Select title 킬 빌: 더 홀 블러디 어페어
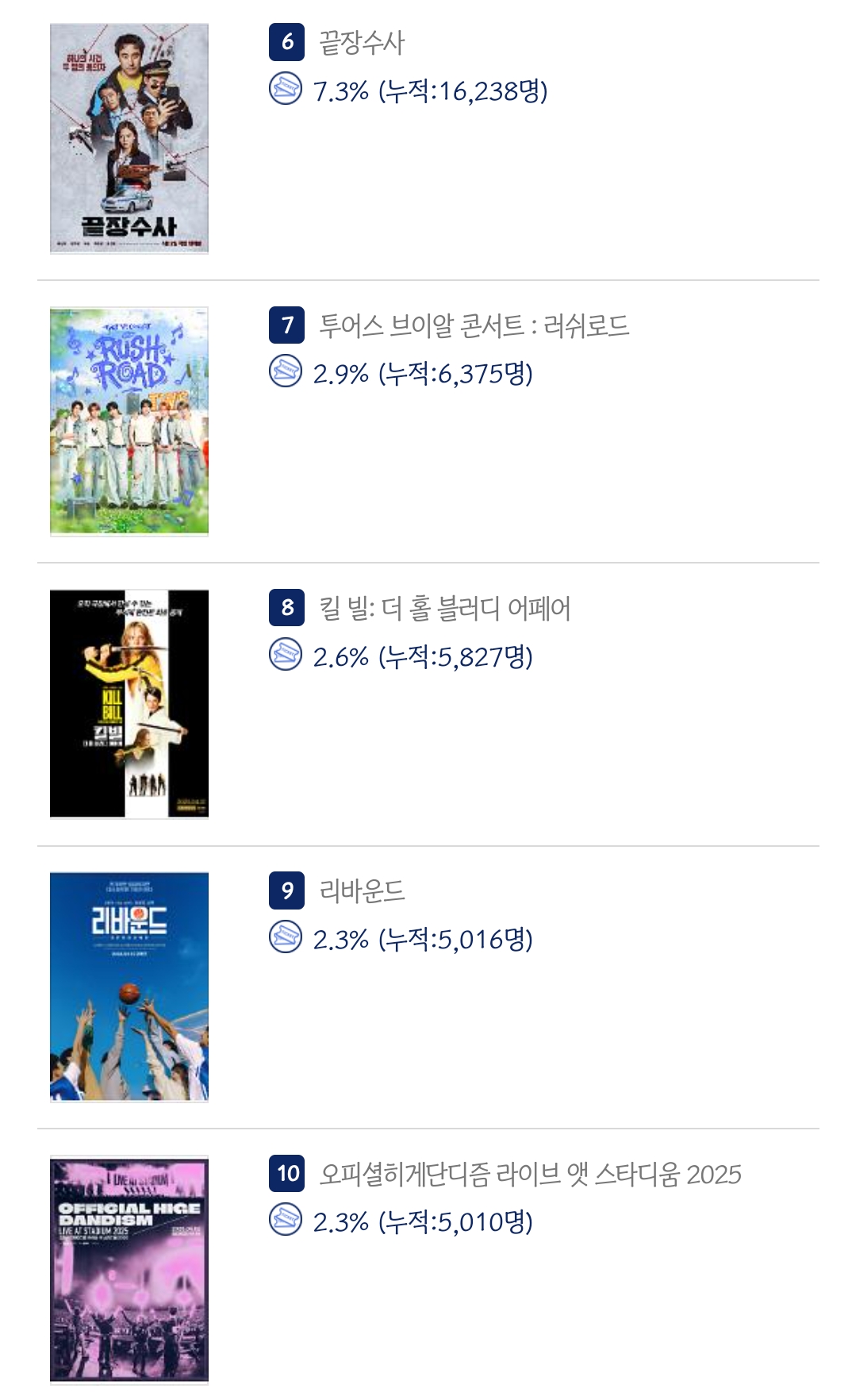 point(444,609)
